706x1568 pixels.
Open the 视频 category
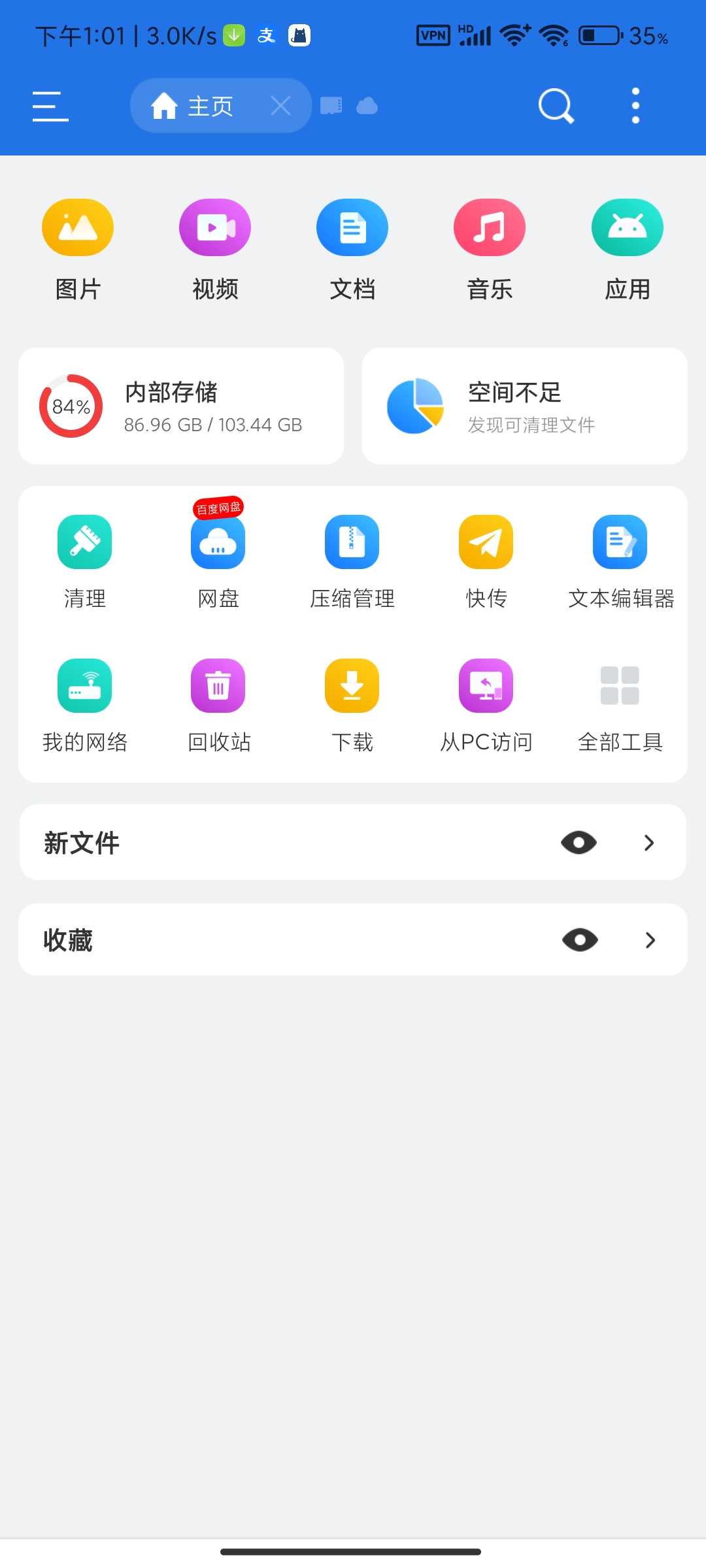point(215,248)
